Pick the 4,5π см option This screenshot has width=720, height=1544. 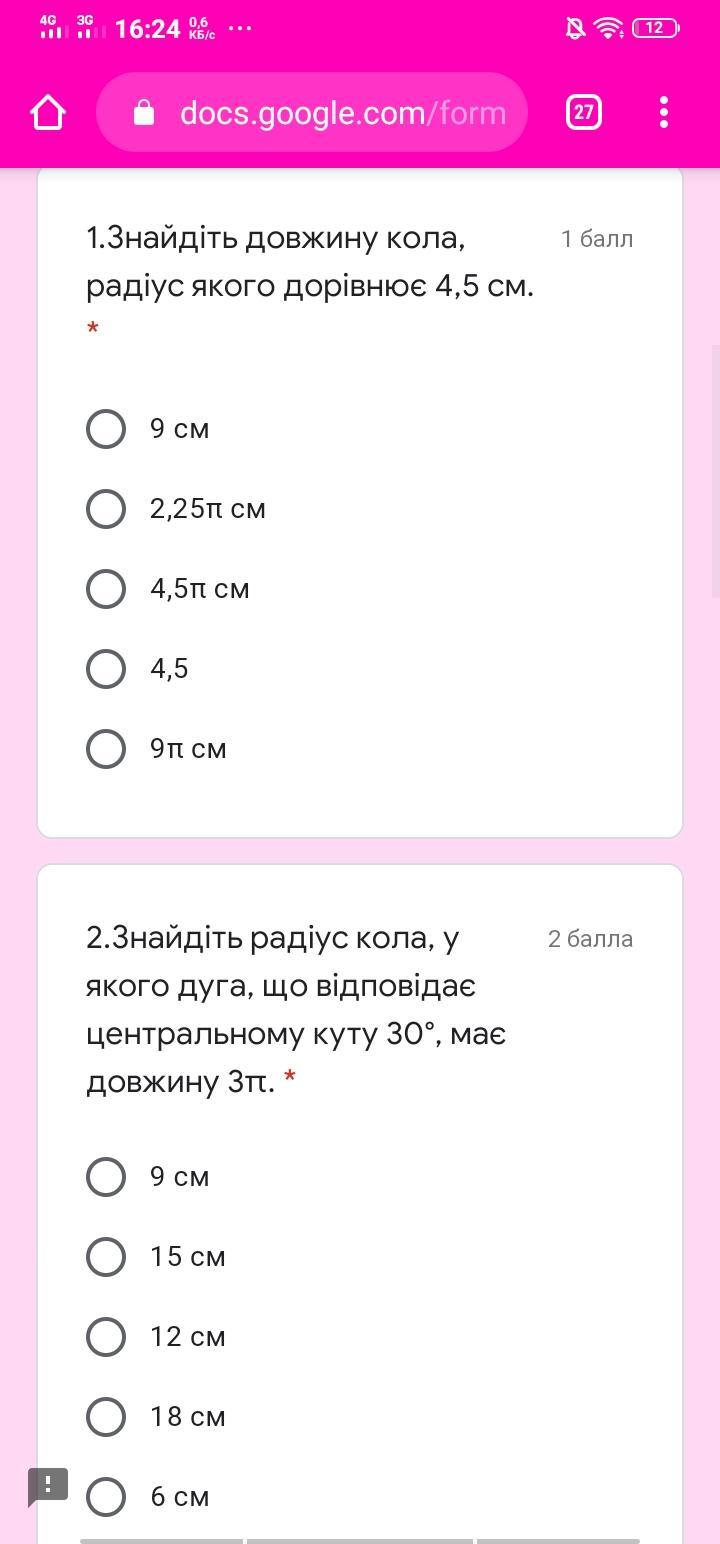106,589
